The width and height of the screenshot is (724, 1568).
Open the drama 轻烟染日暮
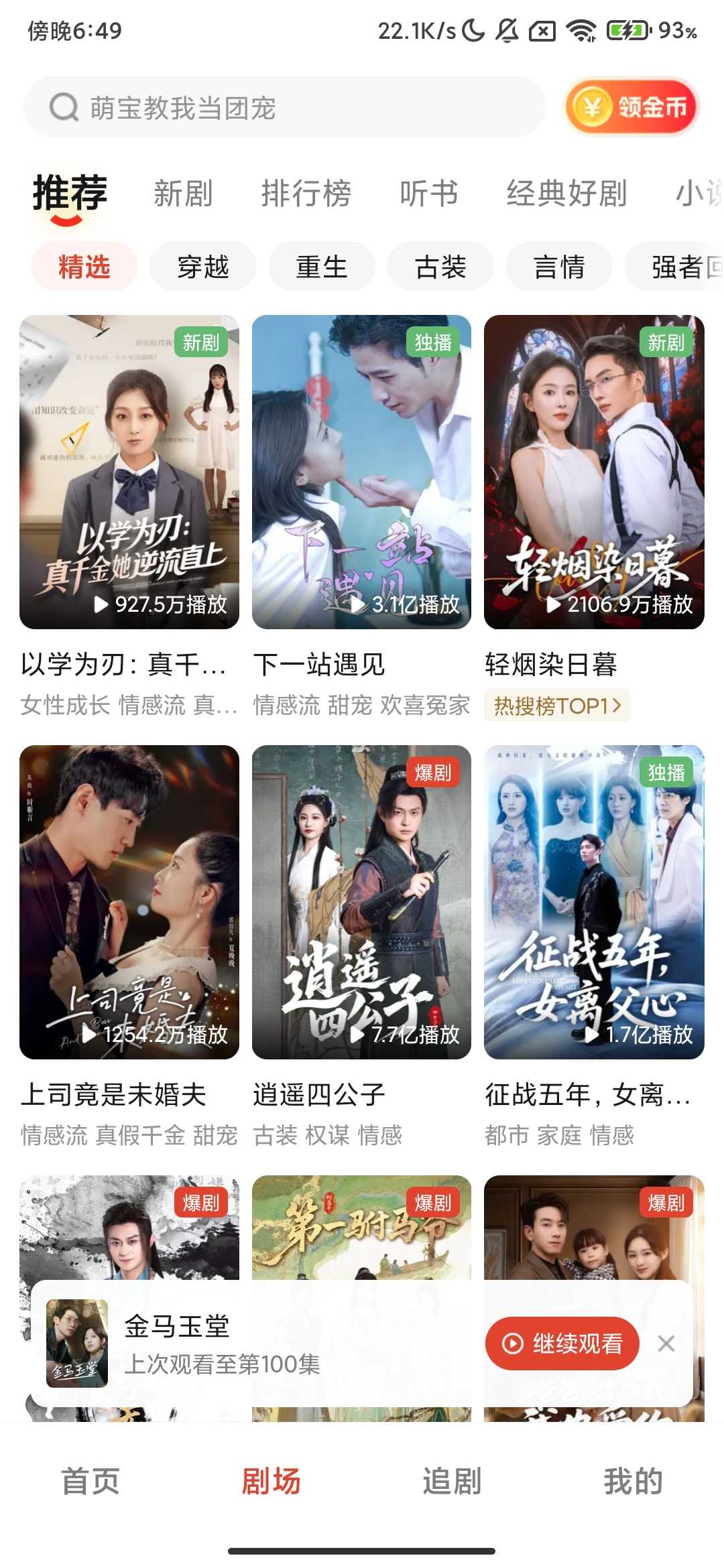point(594,472)
